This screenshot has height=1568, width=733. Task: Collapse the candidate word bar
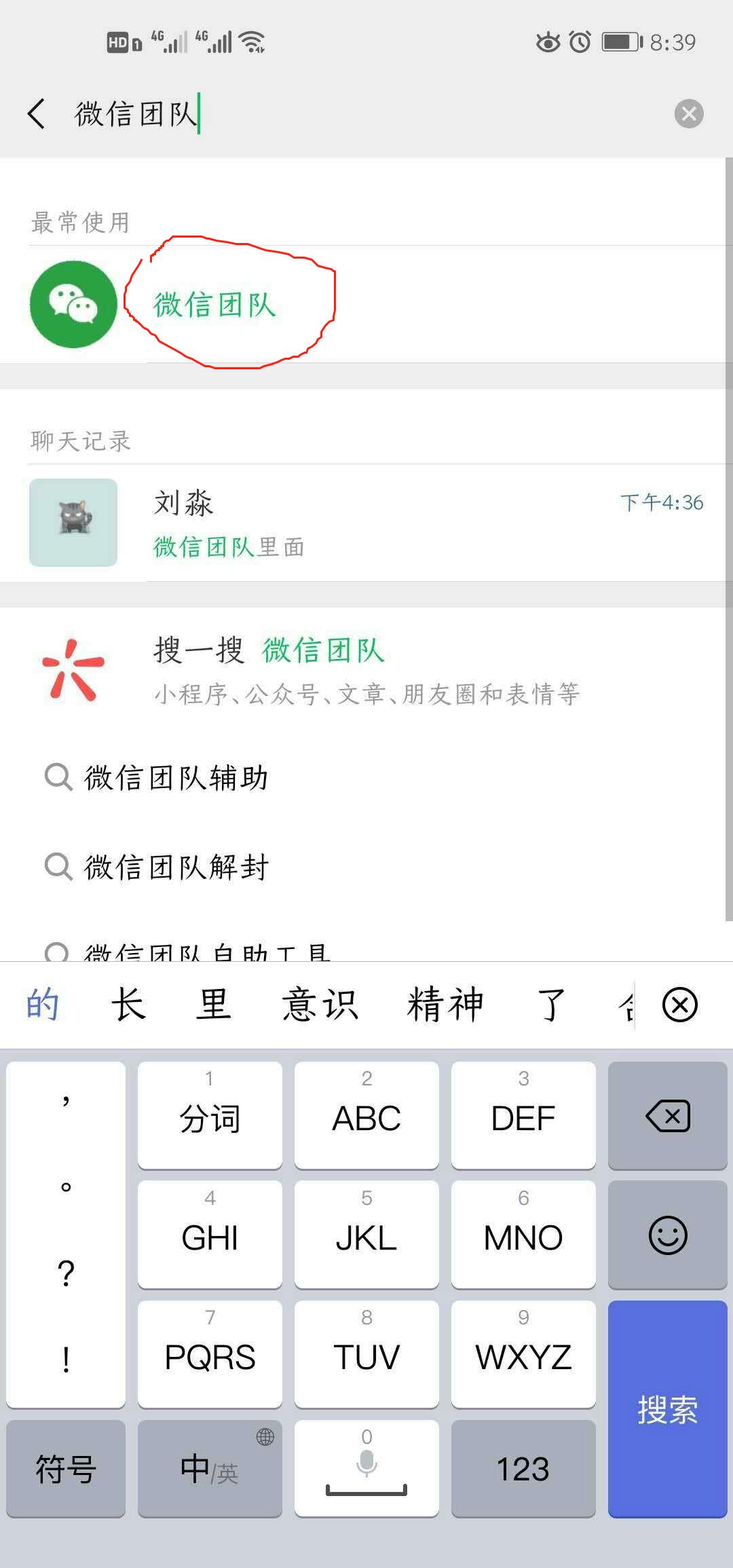pyautogui.click(x=681, y=1005)
